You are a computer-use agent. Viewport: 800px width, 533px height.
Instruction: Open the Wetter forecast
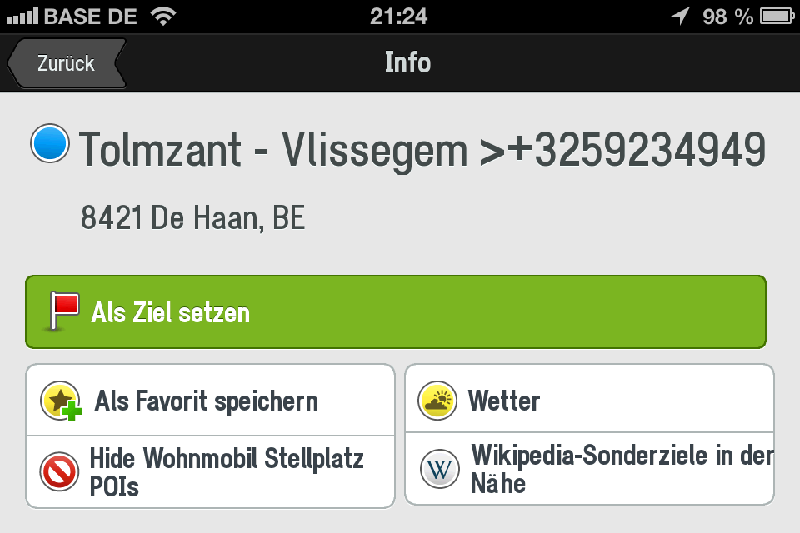[588, 401]
